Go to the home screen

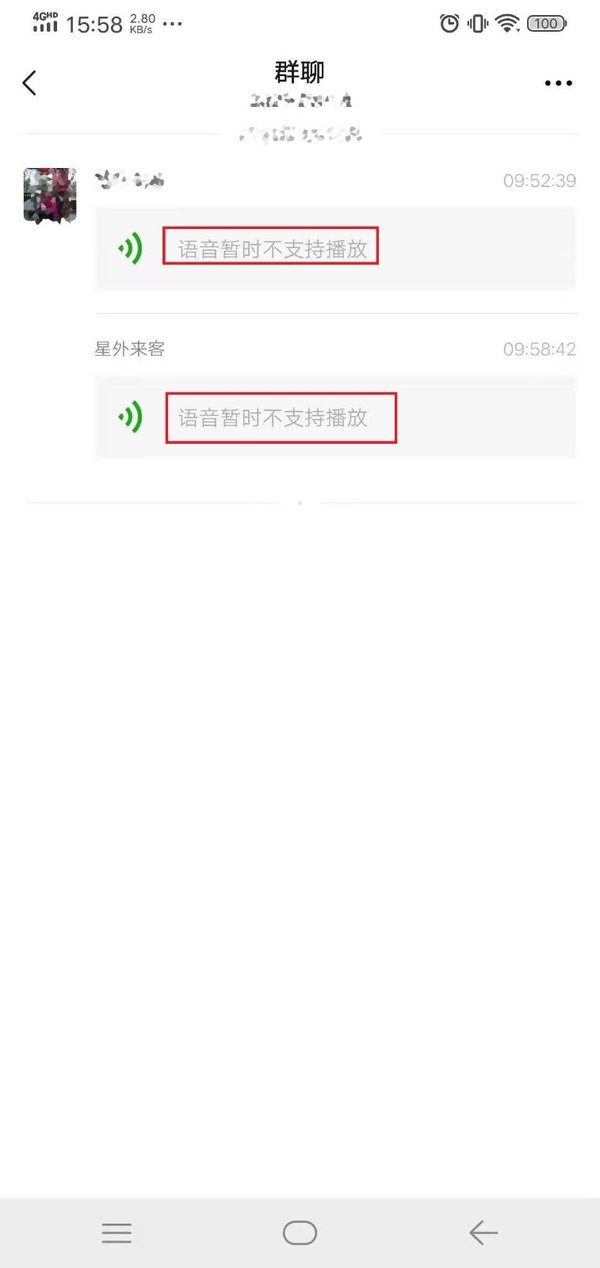300,1233
